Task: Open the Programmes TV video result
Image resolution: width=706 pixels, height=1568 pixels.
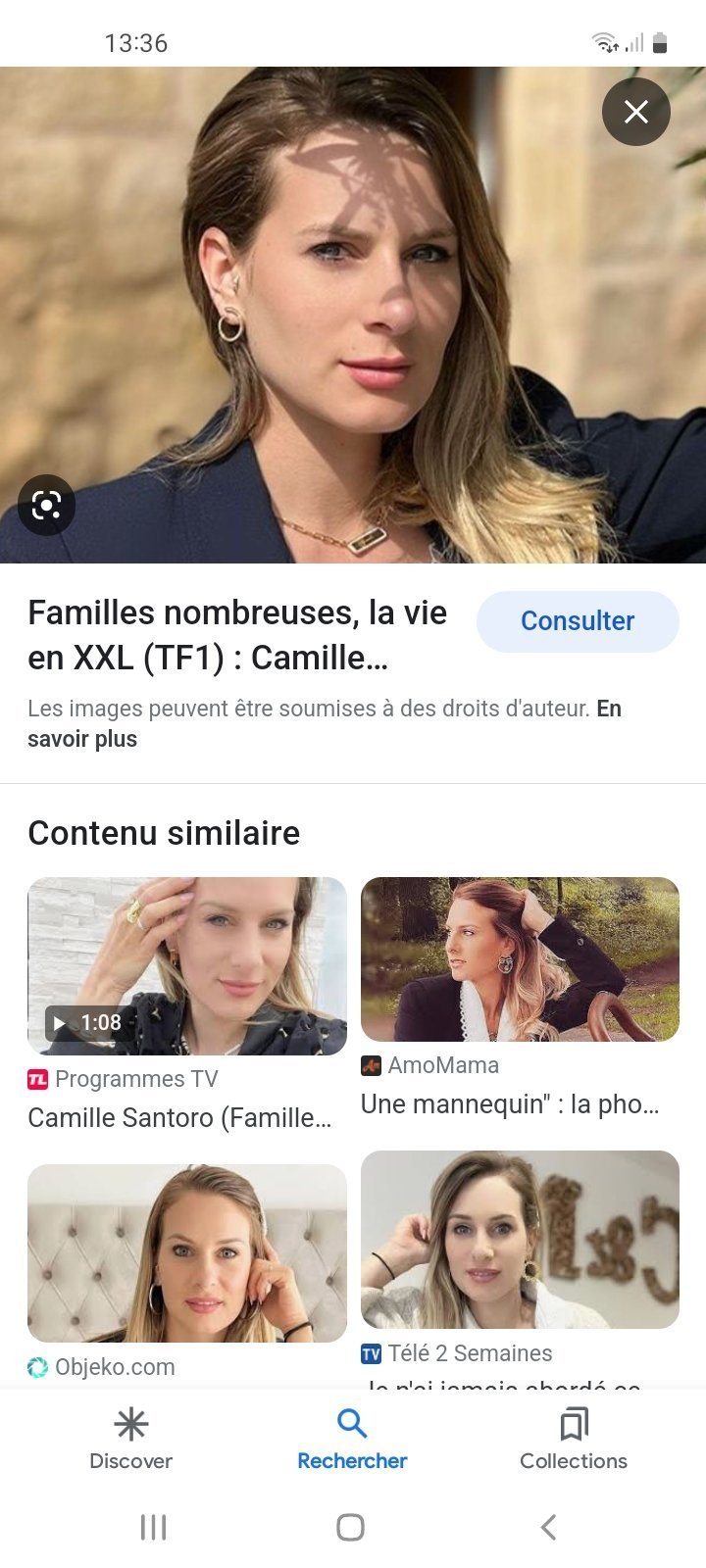Action: tap(186, 966)
